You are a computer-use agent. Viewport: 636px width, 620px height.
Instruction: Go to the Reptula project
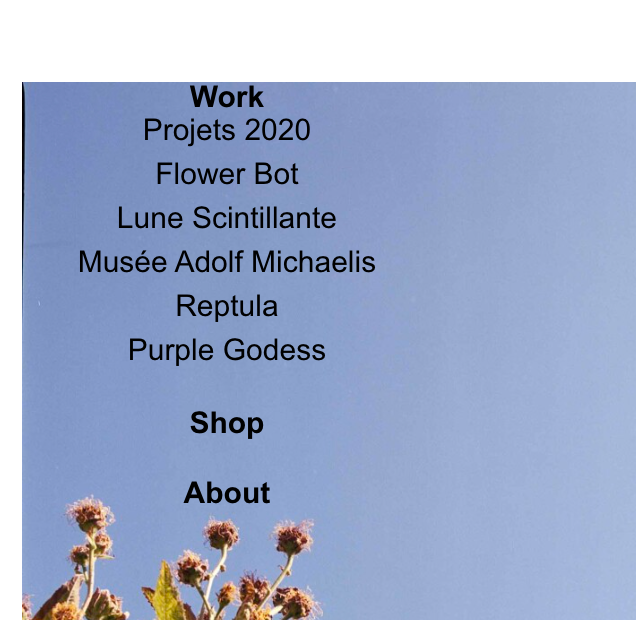(227, 306)
